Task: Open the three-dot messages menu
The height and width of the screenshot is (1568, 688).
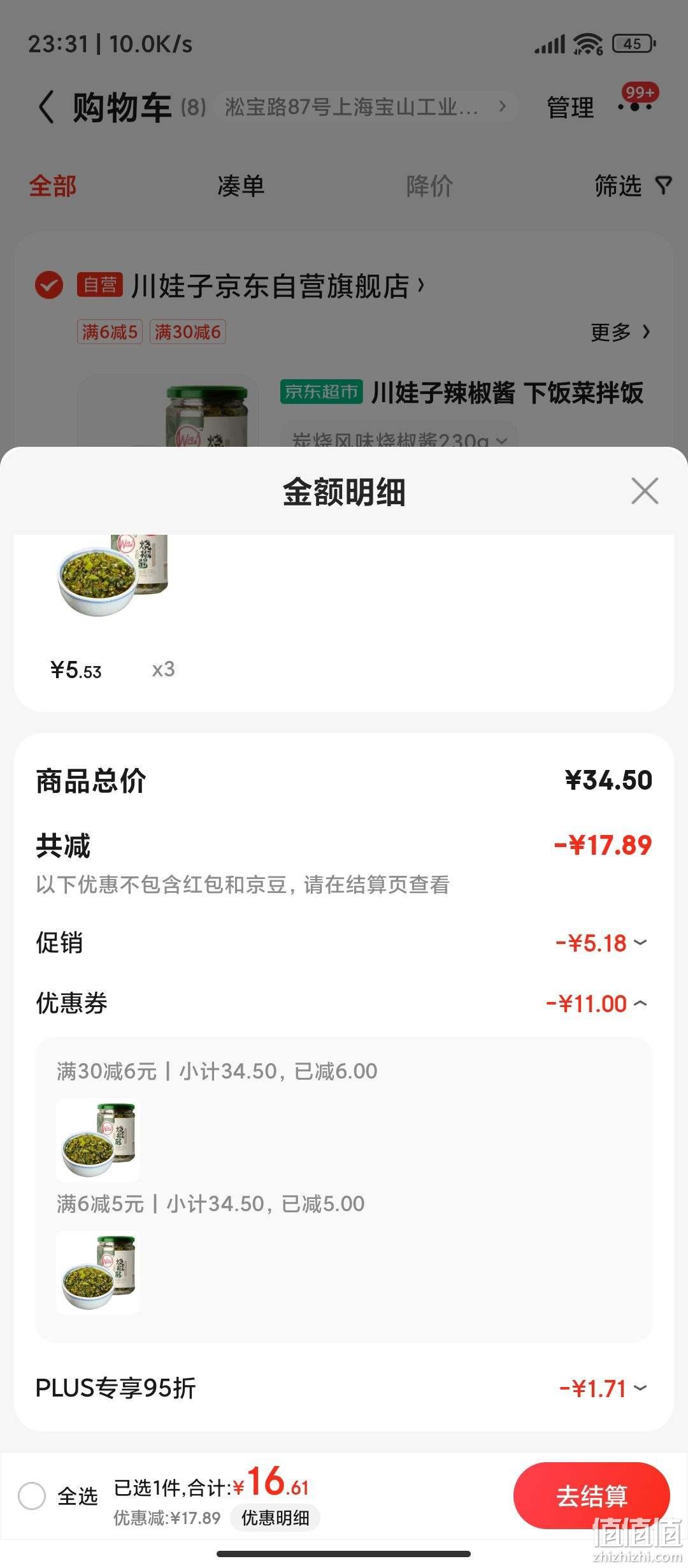Action: coord(635,106)
